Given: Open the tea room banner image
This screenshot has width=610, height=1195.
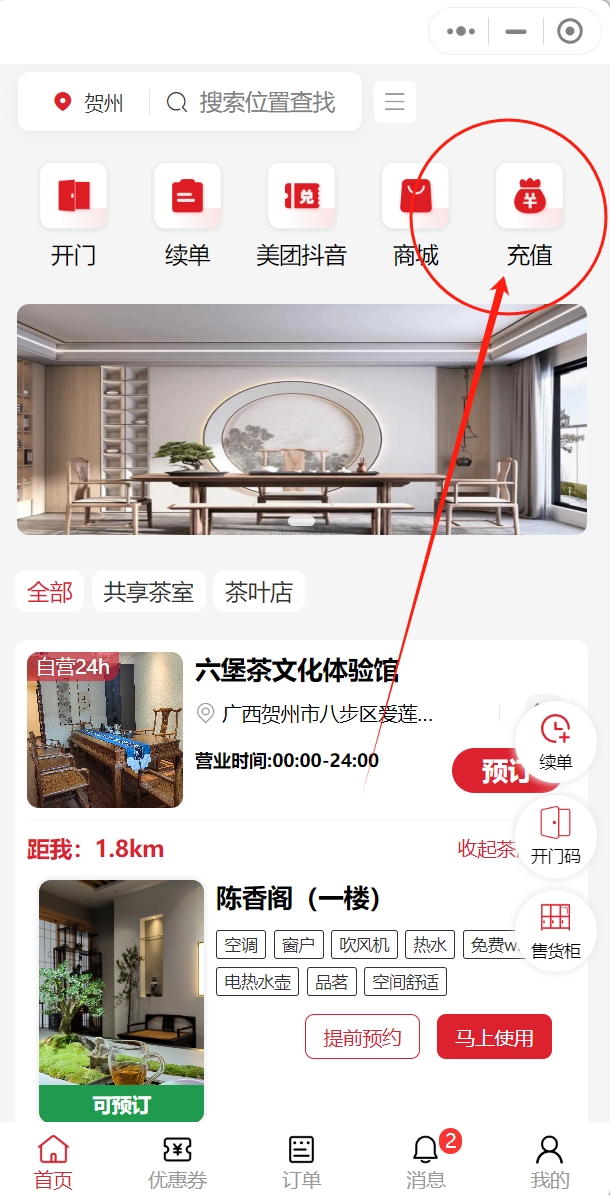Looking at the screenshot, I should [301, 419].
